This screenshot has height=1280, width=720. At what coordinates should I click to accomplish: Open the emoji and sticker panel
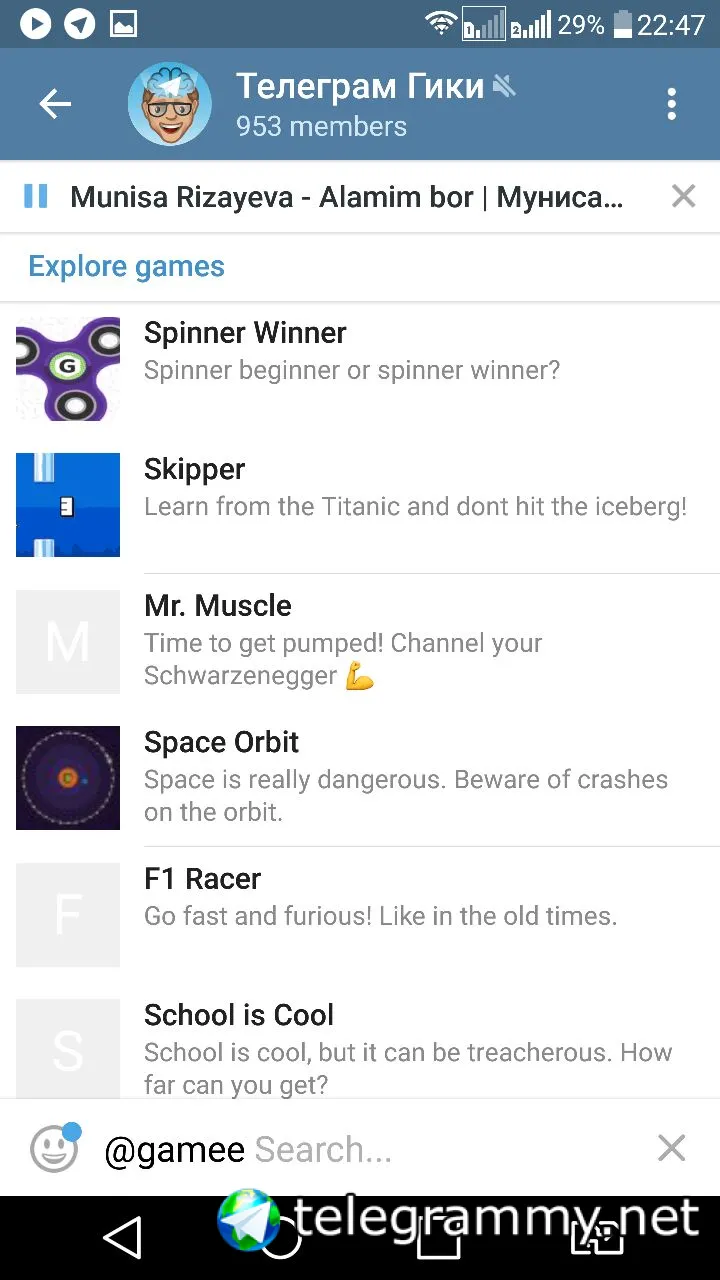click(x=54, y=1149)
